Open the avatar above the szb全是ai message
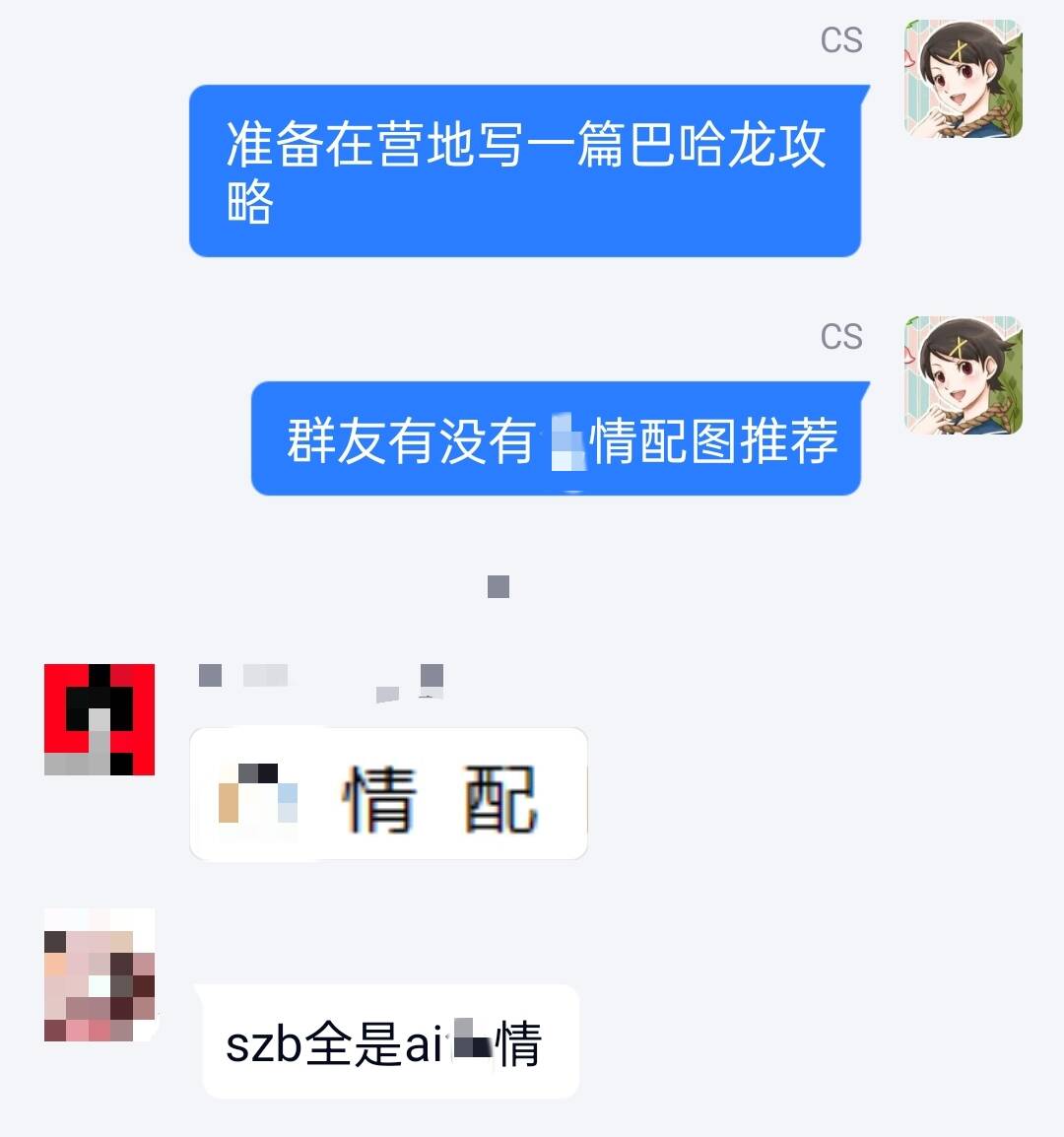Screen dimensions: 1064x1137 [x=100, y=975]
